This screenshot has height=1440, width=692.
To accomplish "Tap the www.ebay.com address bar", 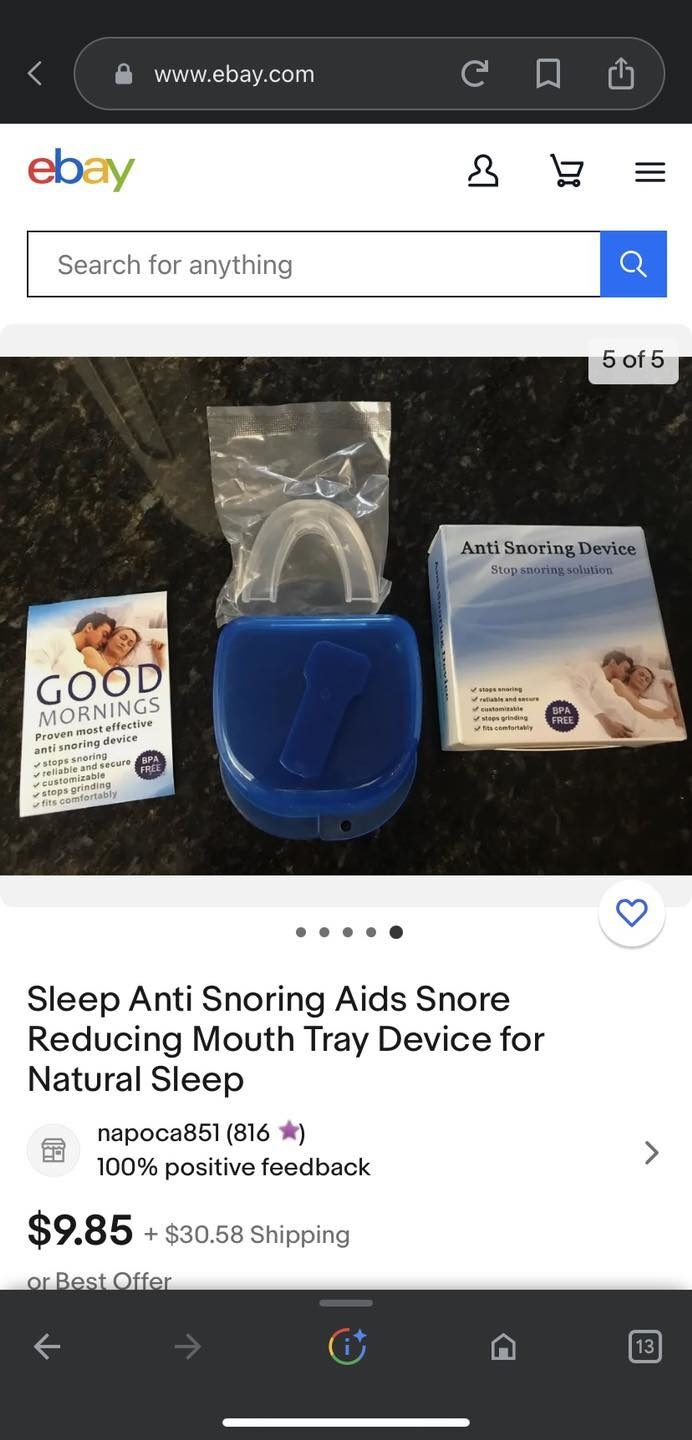I will 270,74.
